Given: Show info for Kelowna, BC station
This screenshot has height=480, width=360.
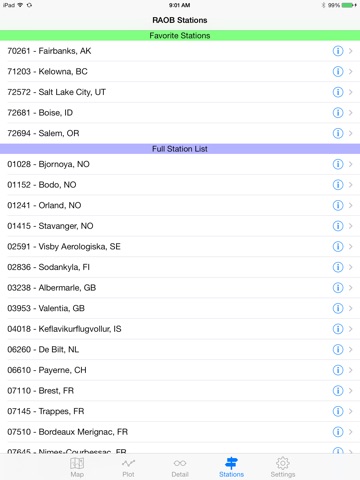Looking at the screenshot, I should point(338,72).
